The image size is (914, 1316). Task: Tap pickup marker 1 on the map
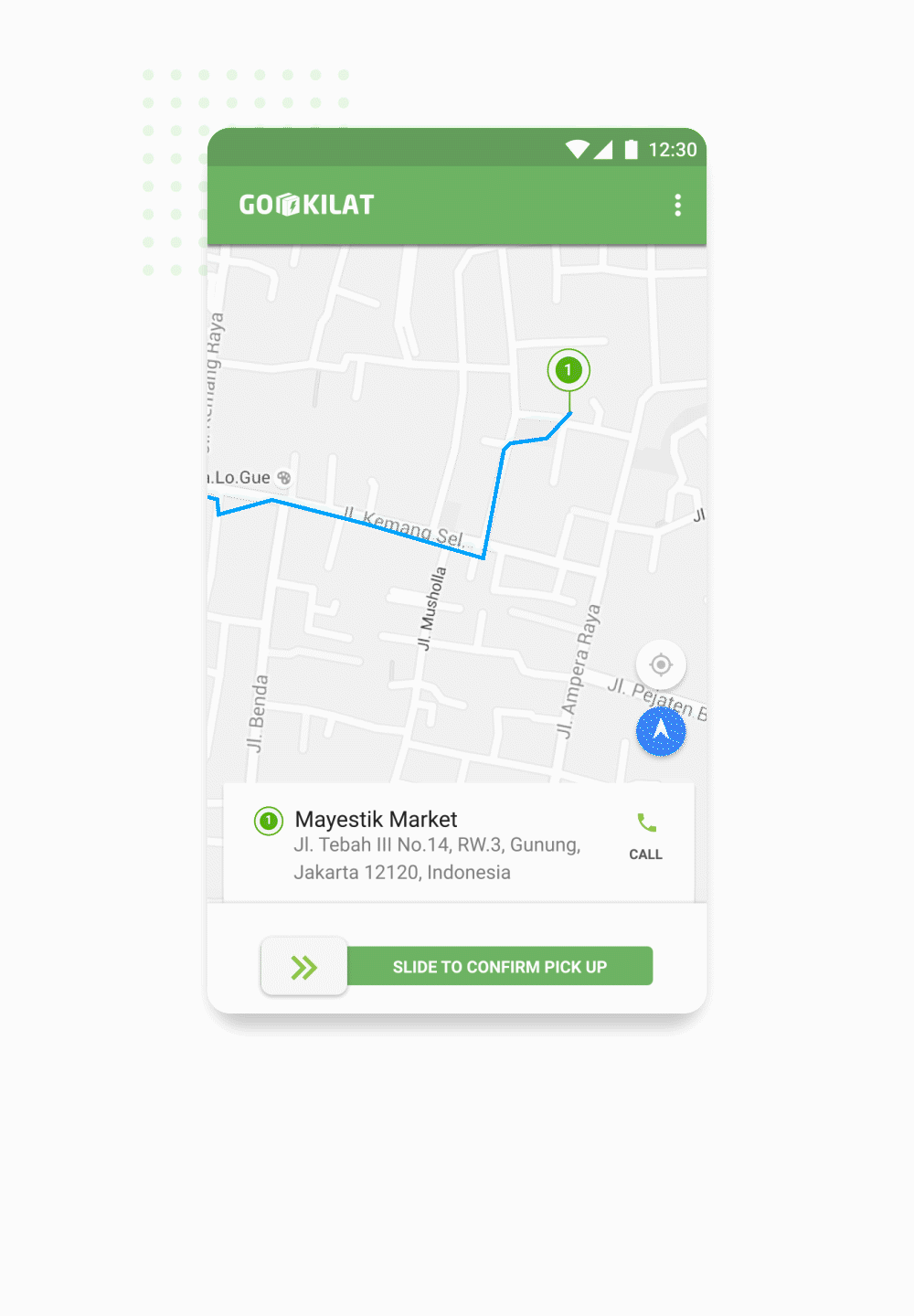click(569, 370)
